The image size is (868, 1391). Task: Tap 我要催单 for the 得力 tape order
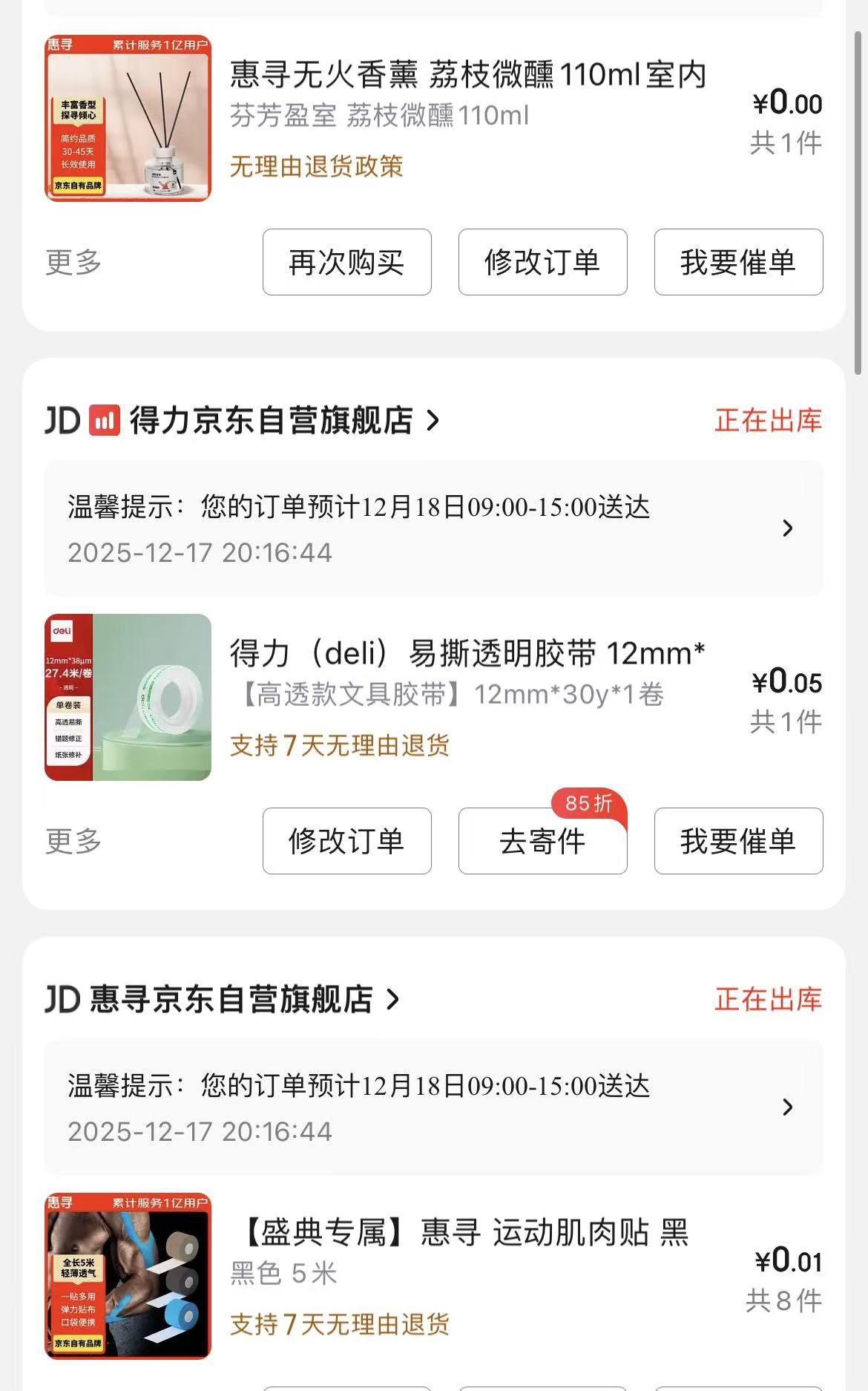(738, 841)
